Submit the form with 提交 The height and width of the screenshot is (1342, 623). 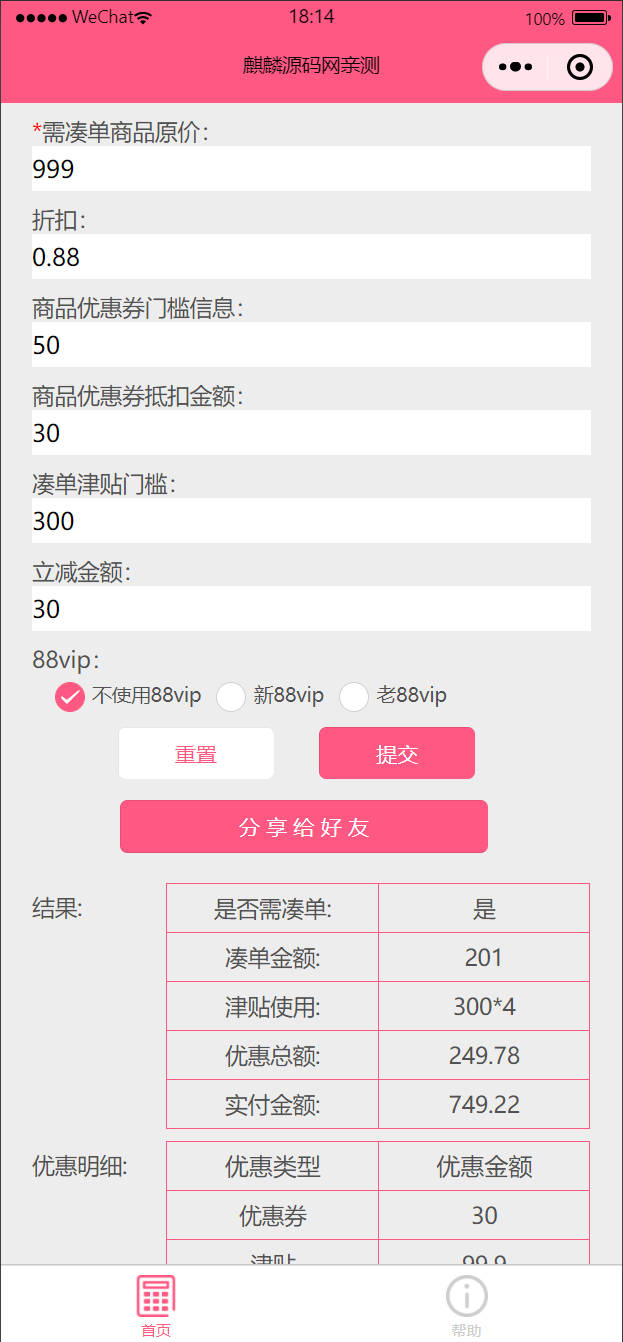click(397, 753)
